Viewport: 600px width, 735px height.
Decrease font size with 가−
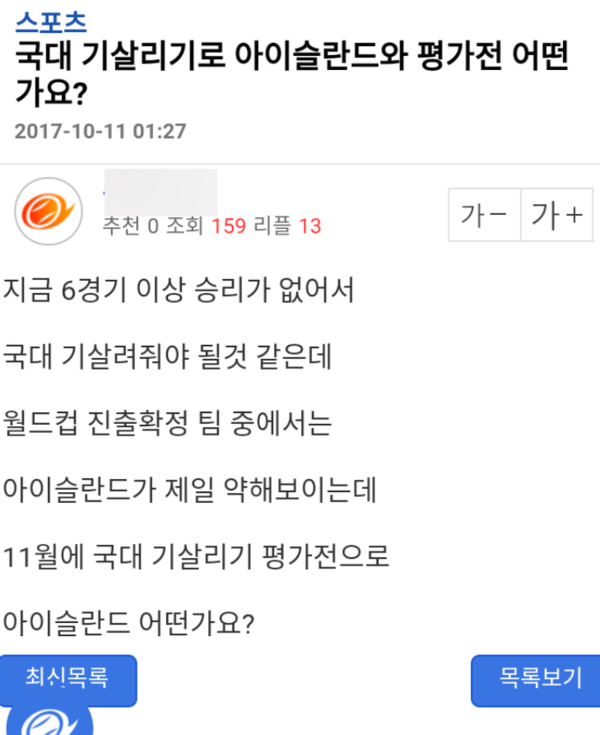[x=484, y=215]
